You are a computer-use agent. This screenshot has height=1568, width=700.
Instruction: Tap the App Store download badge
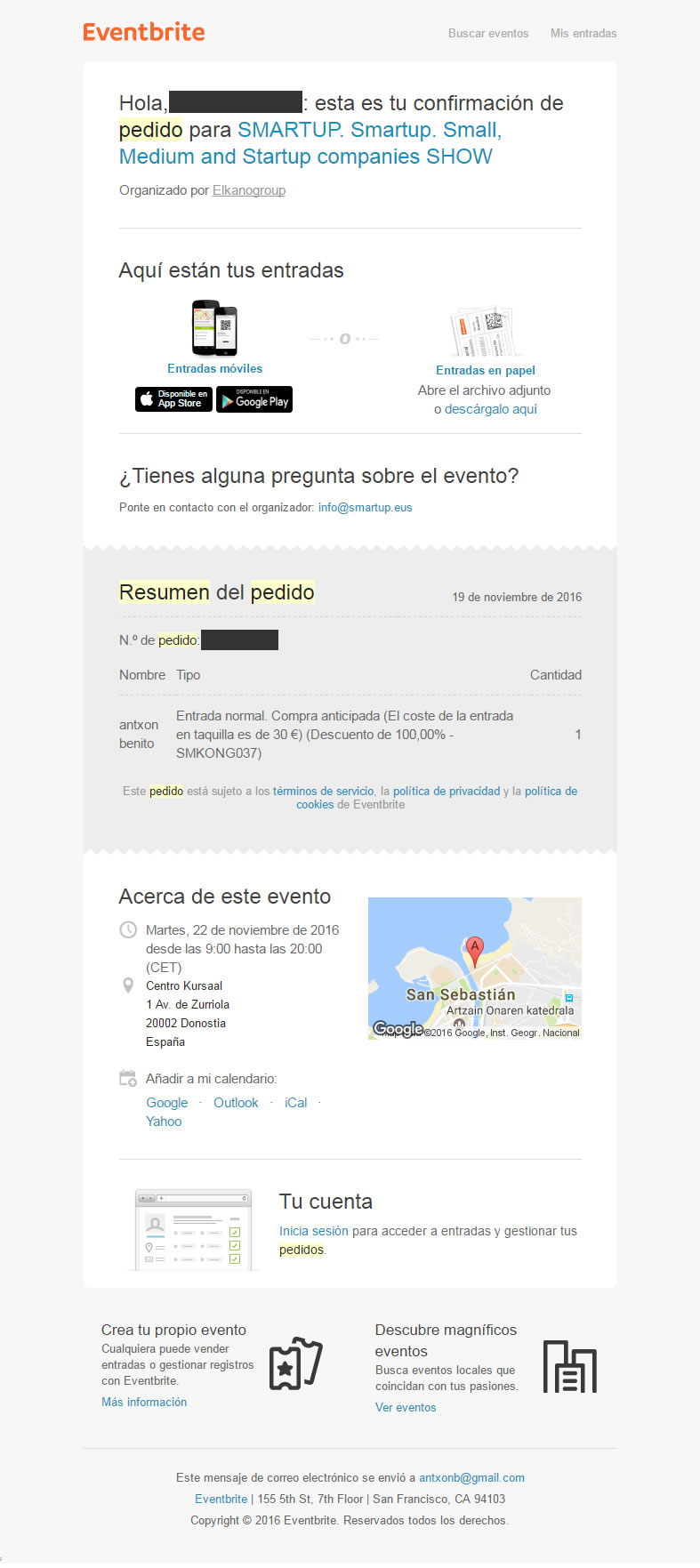tap(173, 399)
